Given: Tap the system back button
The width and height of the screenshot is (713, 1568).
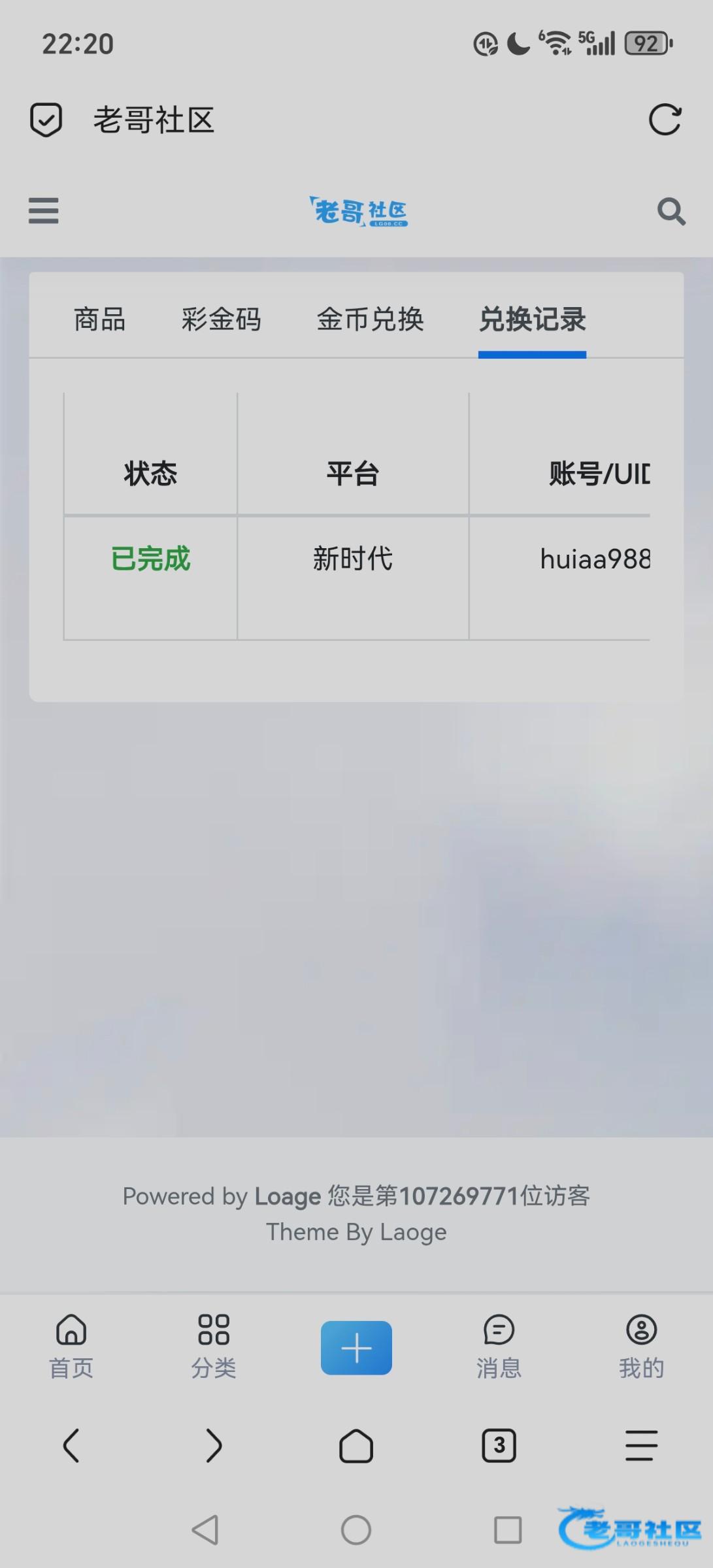Looking at the screenshot, I should coord(205,1529).
